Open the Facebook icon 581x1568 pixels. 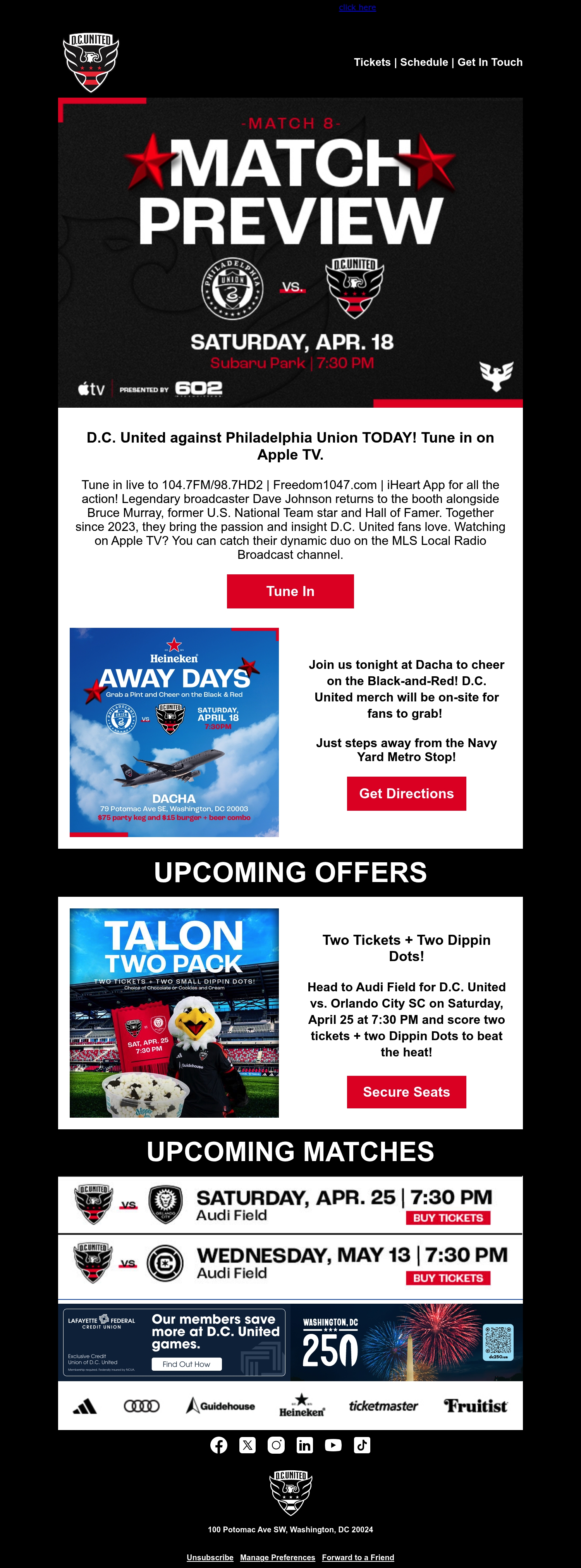click(x=219, y=1445)
